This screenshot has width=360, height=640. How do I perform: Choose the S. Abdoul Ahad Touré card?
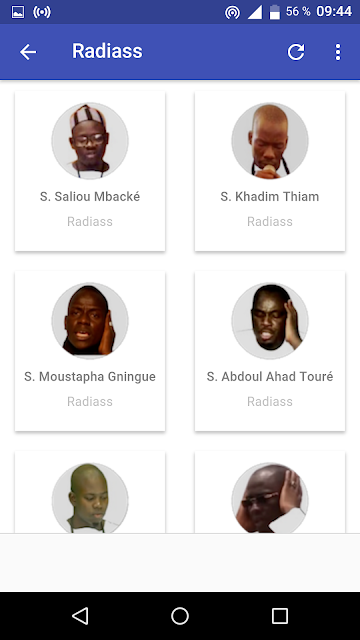point(270,351)
